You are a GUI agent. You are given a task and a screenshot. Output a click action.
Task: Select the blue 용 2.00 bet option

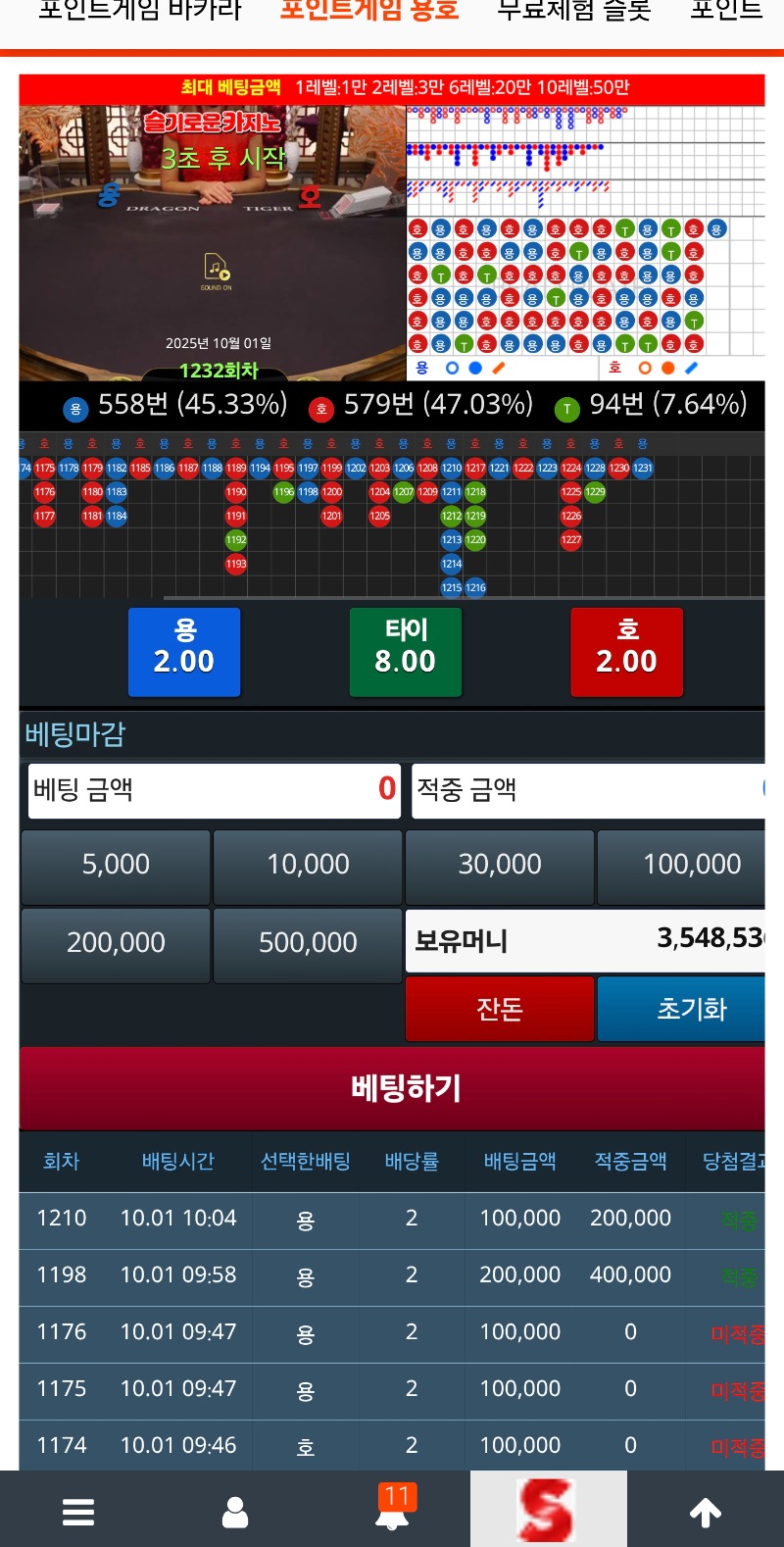[x=184, y=652]
